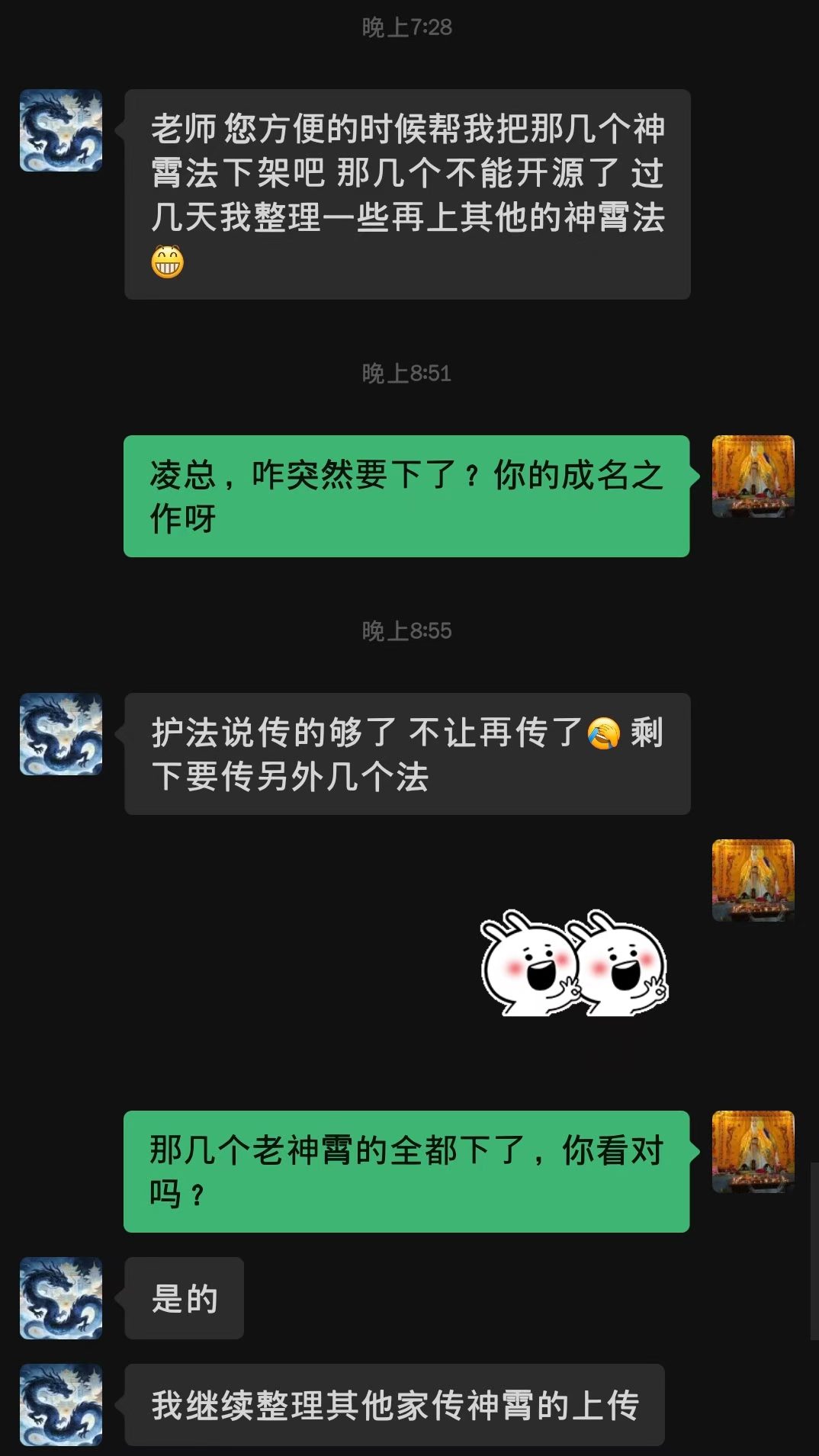Tap the avatar next to 那几个老神霄的全都下了 message
The width and height of the screenshot is (819, 1456).
pos(753,1152)
